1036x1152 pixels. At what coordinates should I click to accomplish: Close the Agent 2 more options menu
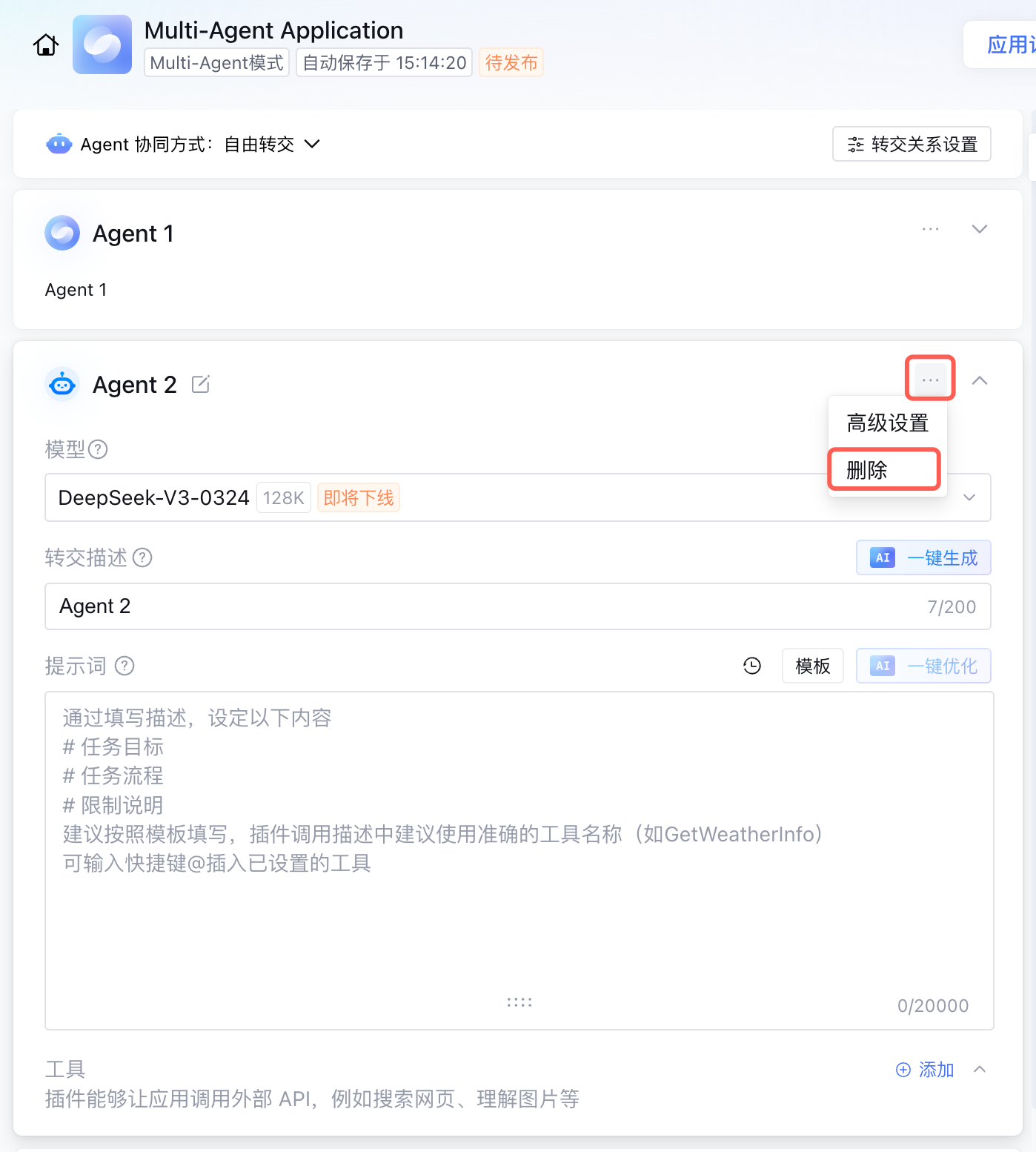[x=930, y=380]
